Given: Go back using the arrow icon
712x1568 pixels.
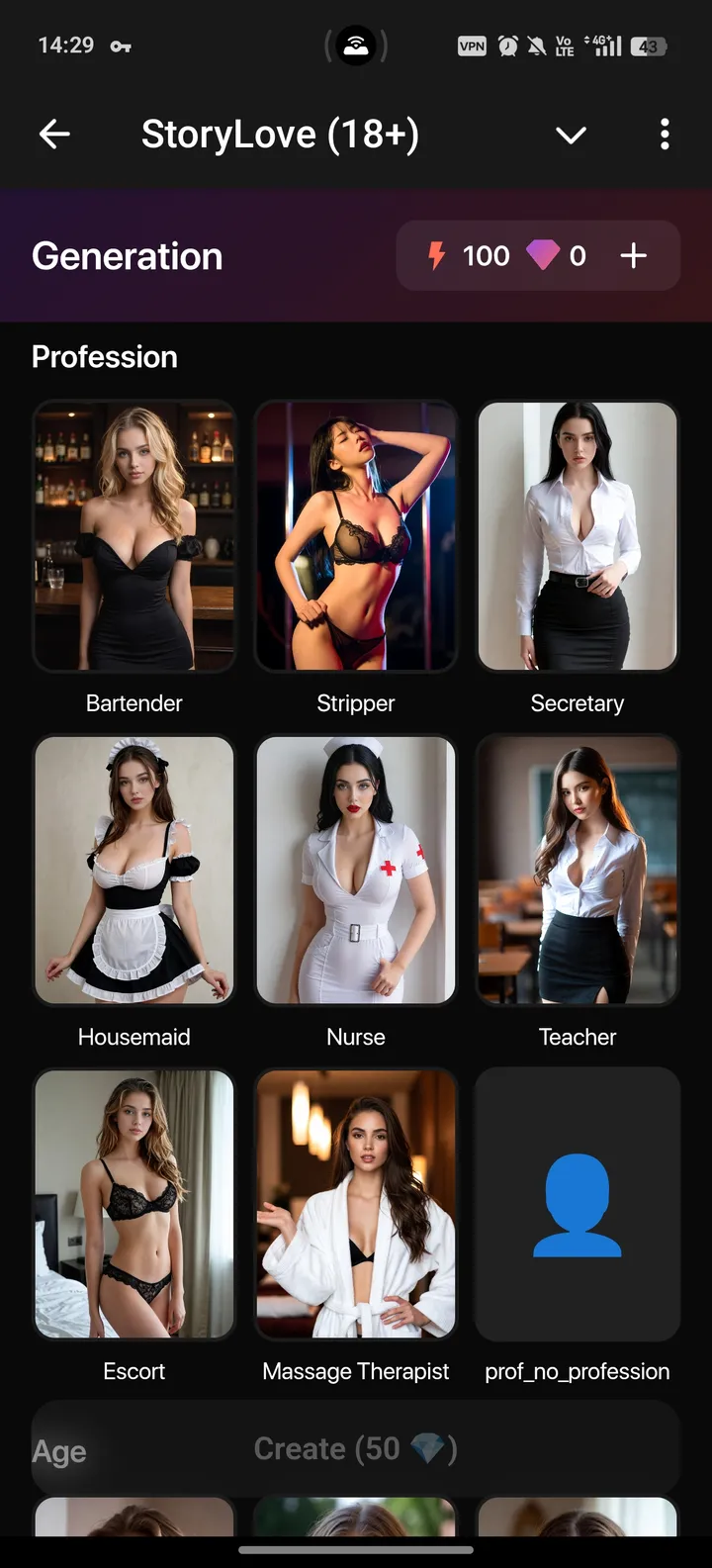Looking at the screenshot, I should pos(54,134).
